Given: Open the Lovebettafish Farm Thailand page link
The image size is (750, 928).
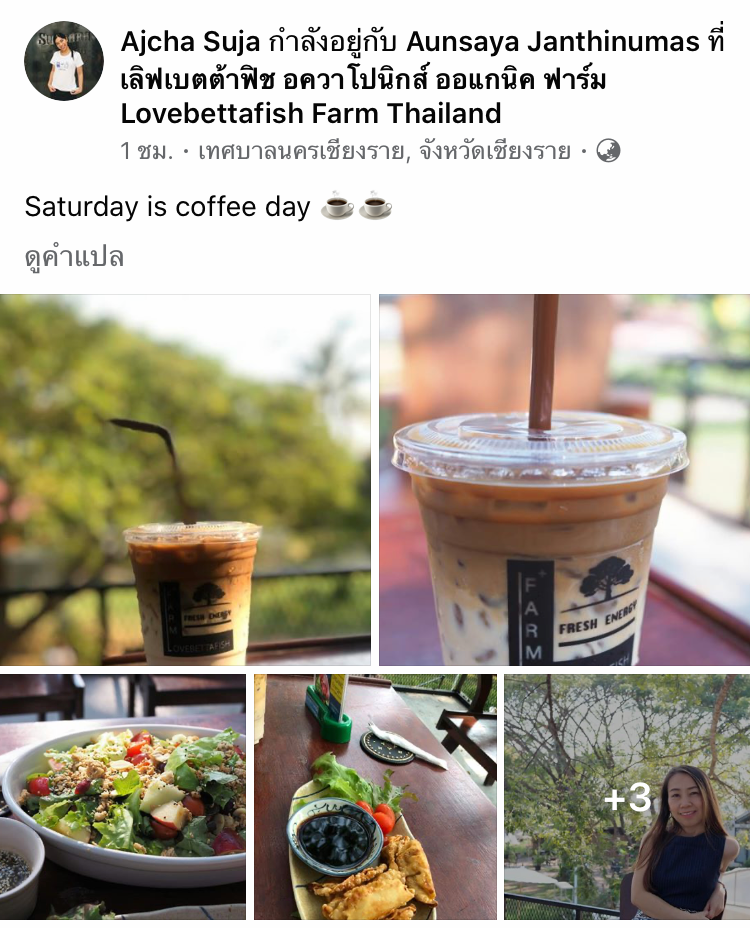Looking at the screenshot, I should [x=311, y=111].
